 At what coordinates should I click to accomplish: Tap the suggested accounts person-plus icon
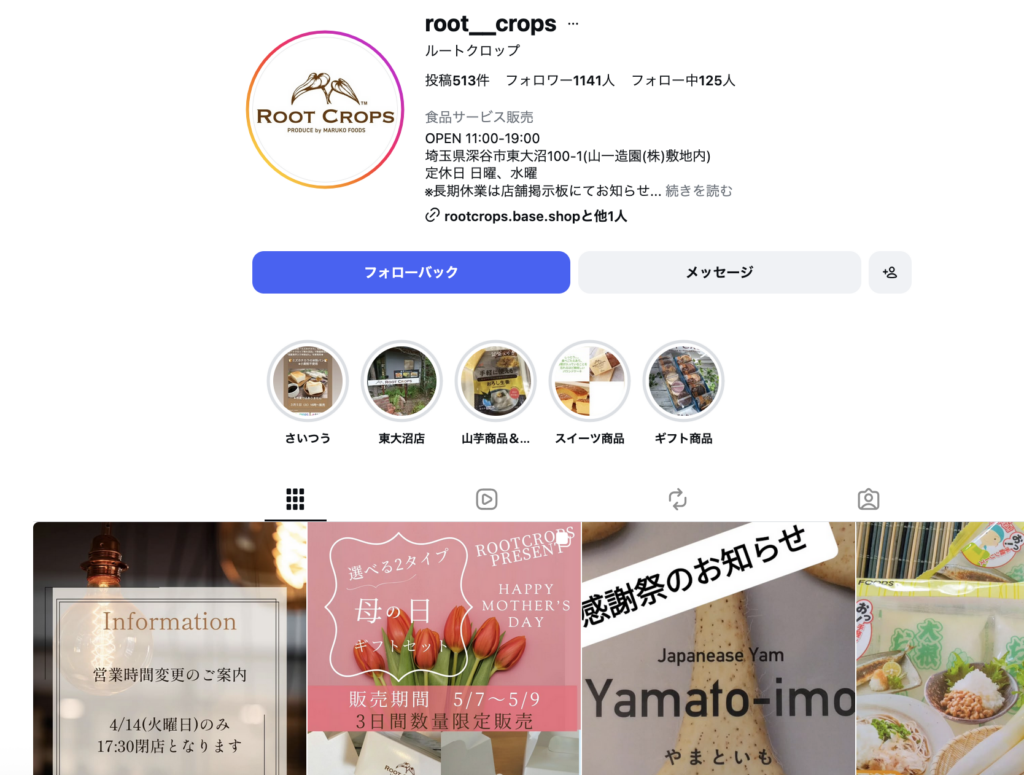click(x=890, y=272)
